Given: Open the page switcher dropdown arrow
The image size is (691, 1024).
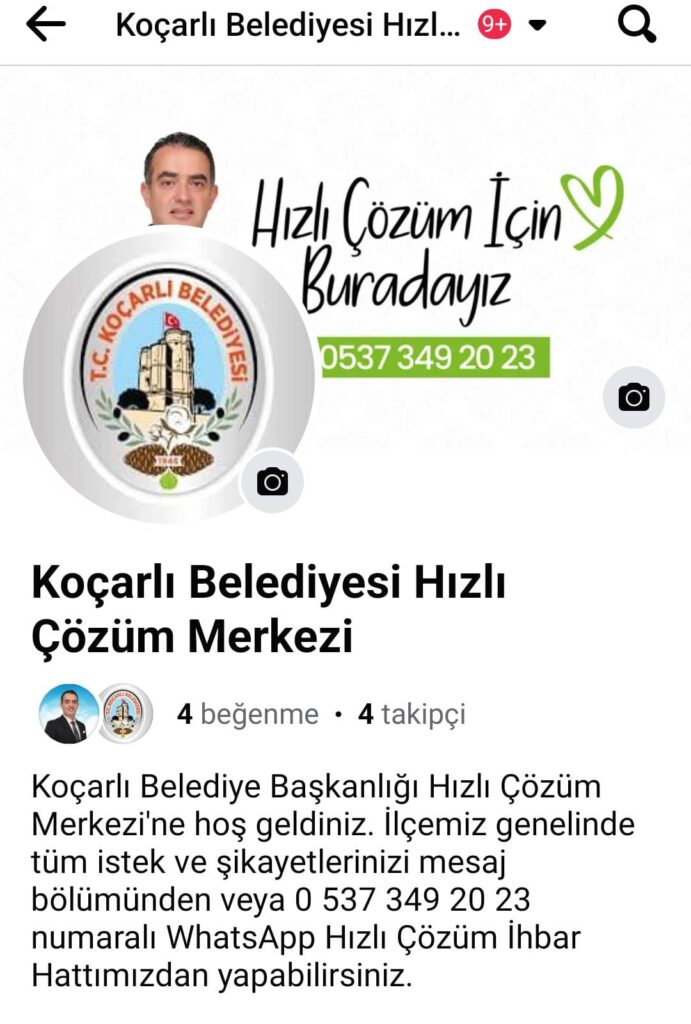Looking at the screenshot, I should coord(538,26).
